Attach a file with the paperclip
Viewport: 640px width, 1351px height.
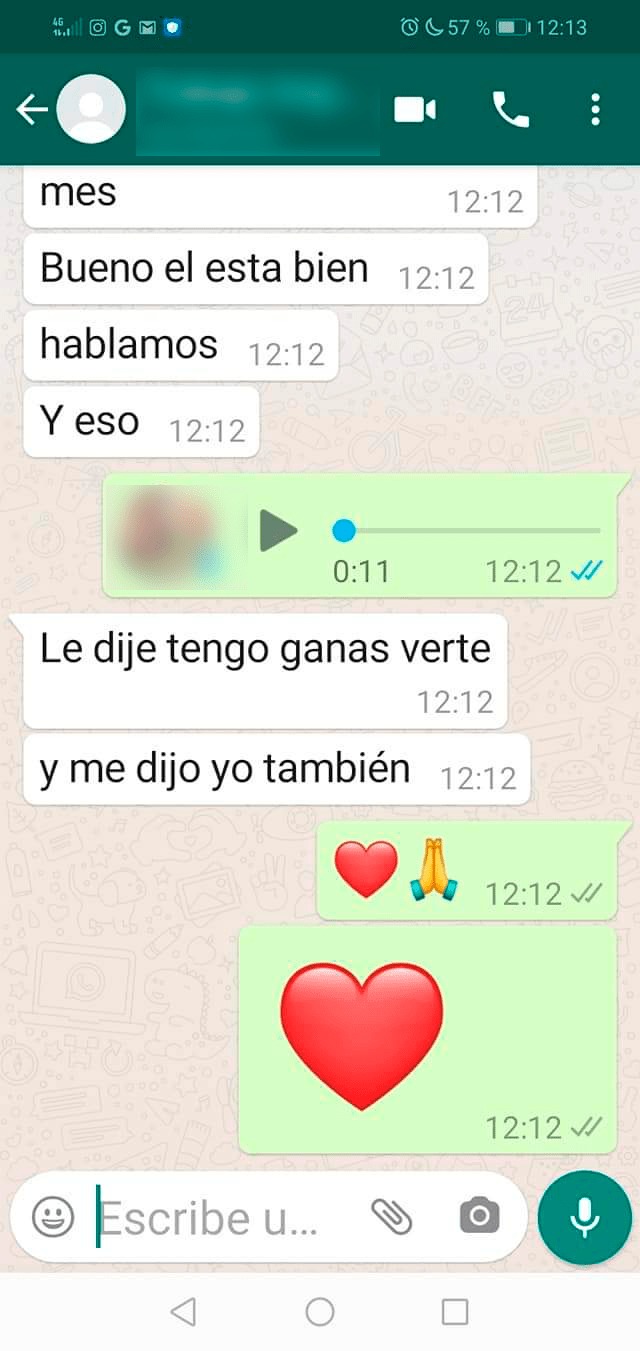point(391,1216)
